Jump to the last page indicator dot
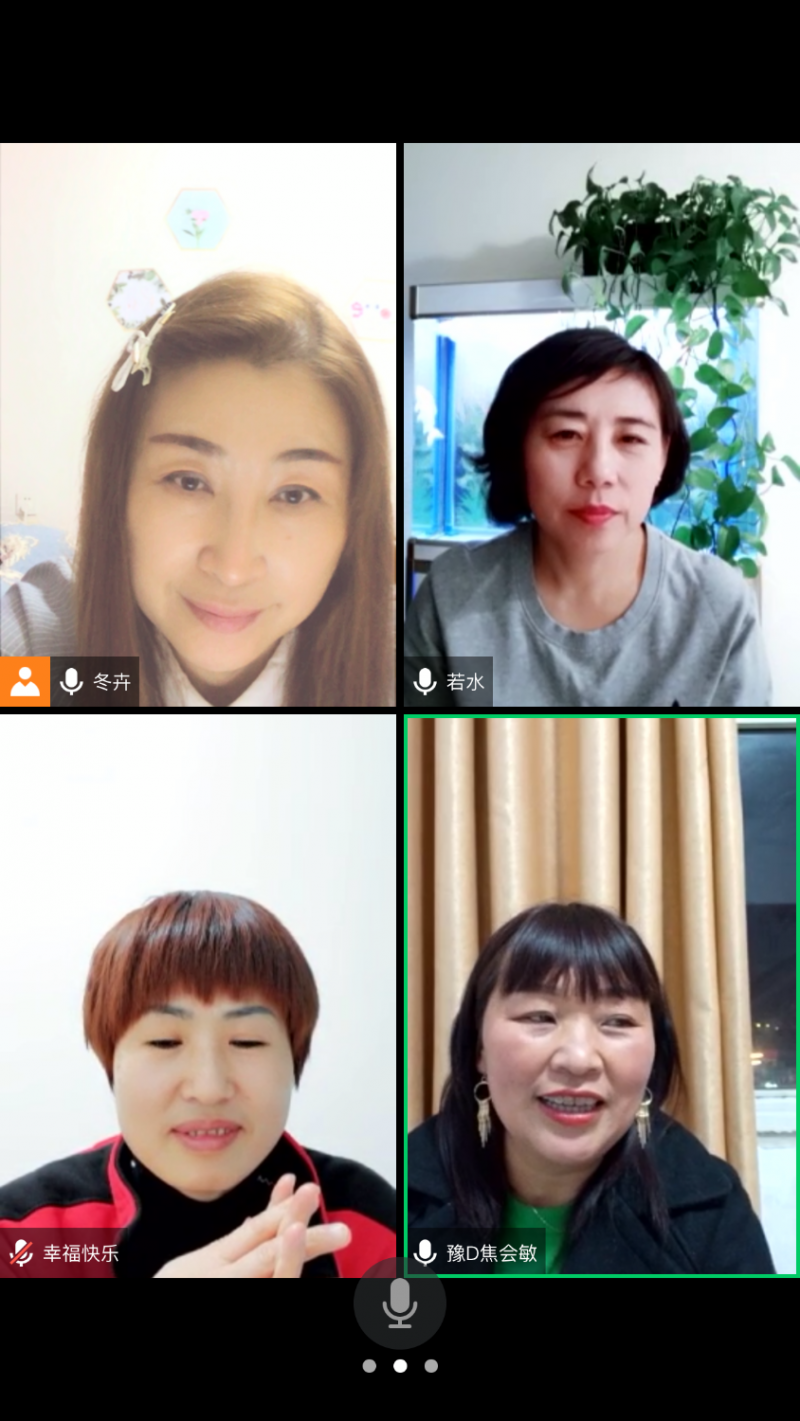 431,1366
